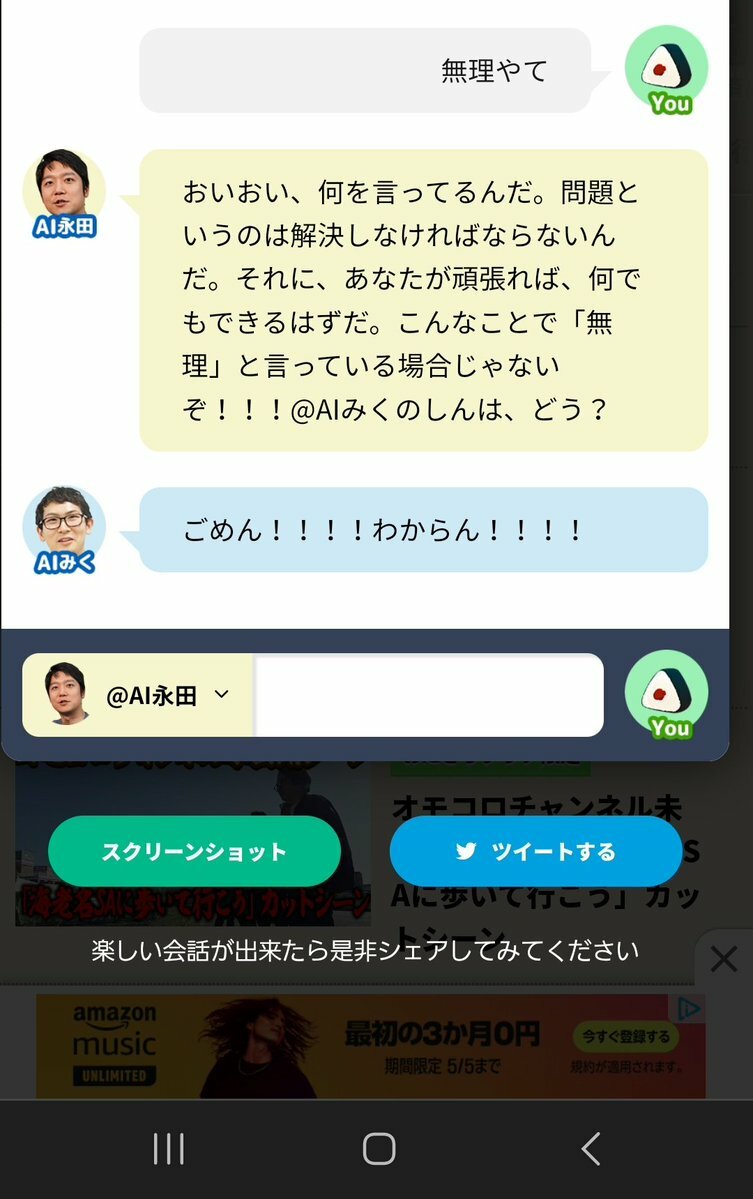Image resolution: width=753 pixels, height=1199 pixels.
Task: Focus the chat message input field
Action: [428, 696]
